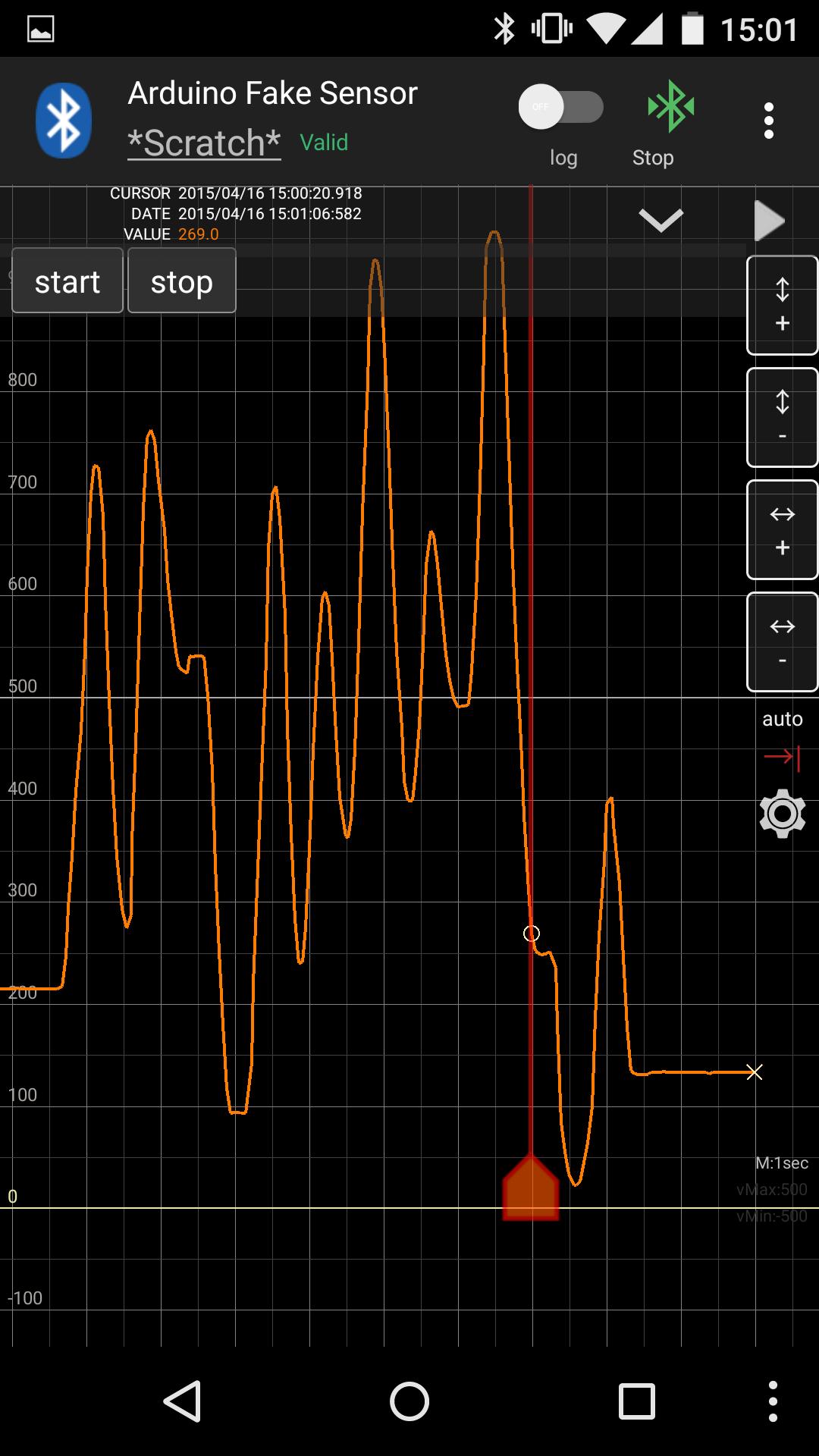Tap the green Bluetooth Stop connection icon
The image size is (819, 1456).
click(x=670, y=106)
